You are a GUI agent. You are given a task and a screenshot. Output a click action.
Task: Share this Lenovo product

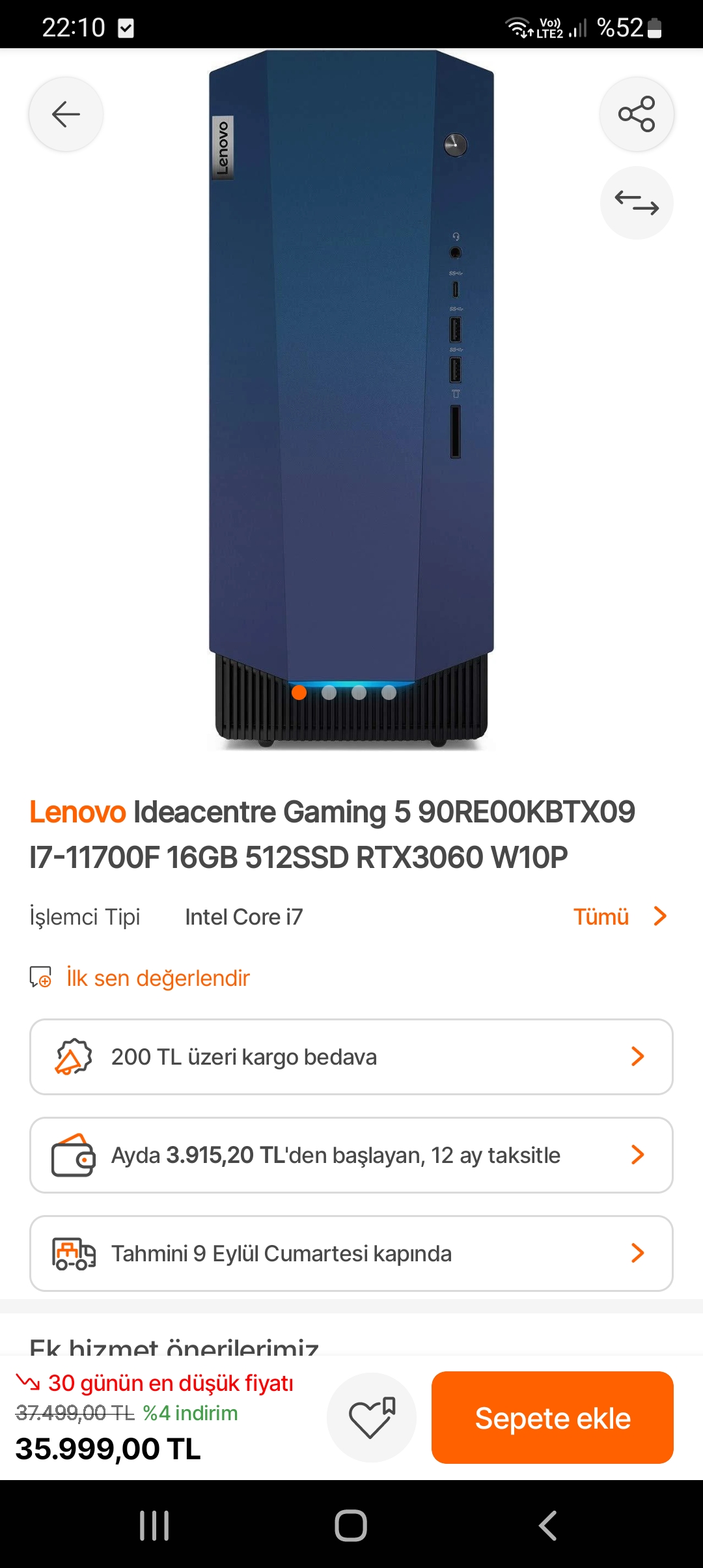click(x=636, y=115)
